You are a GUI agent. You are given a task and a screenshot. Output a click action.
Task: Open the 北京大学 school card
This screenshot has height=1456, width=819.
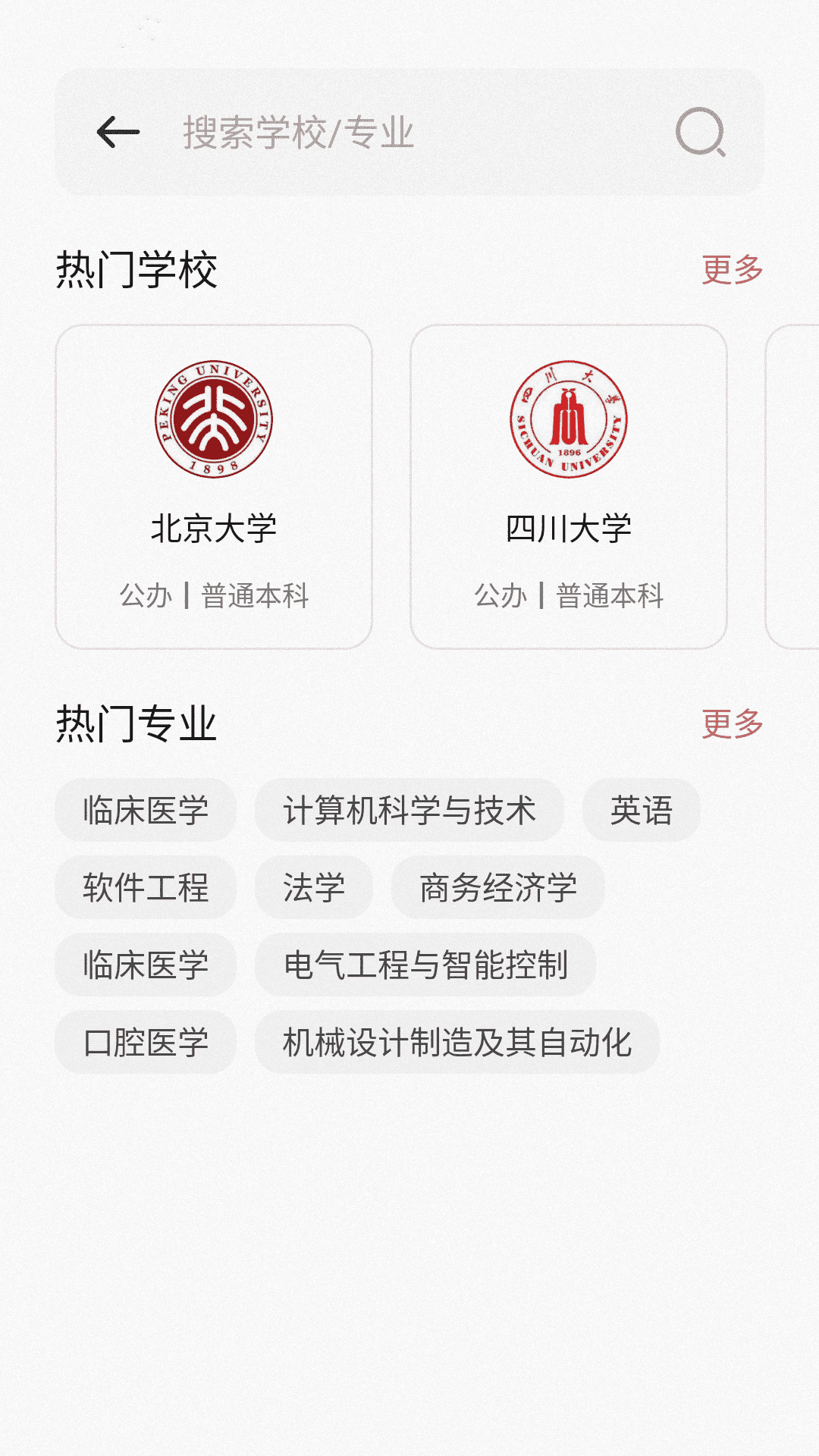tap(214, 487)
